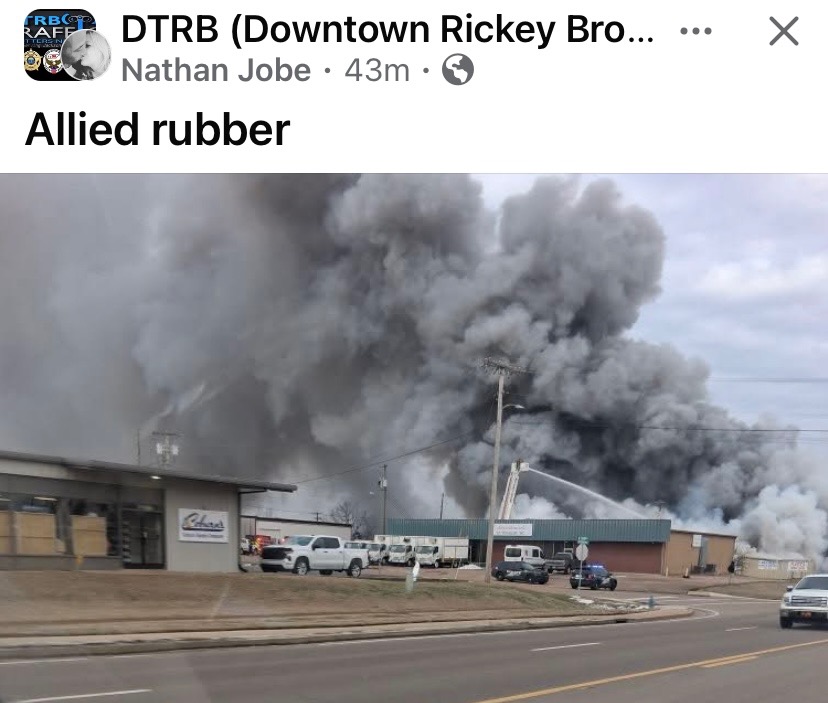
Task: View Nathan Jobe's profile
Action: [x=215, y=70]
